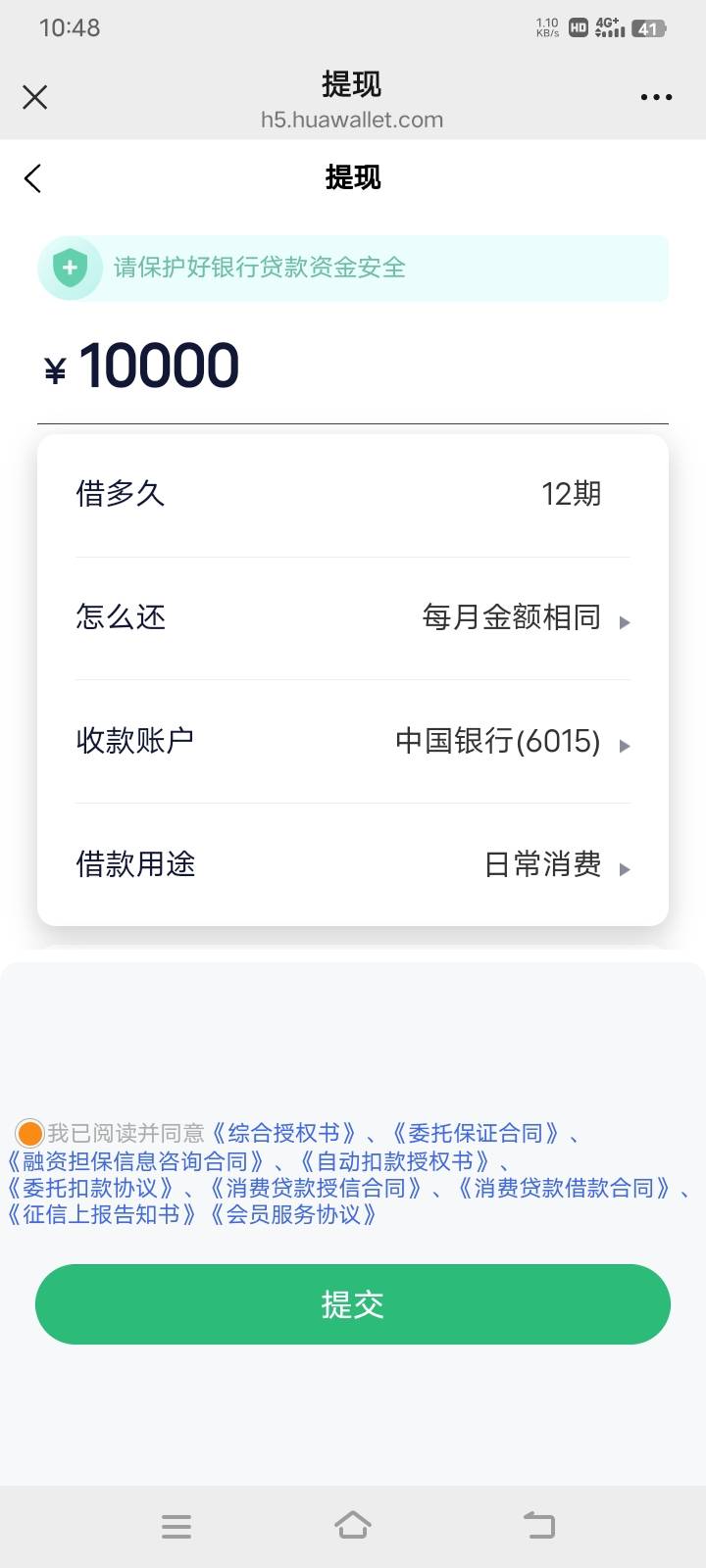Open the 《委托保证合同》 link

(476, 1134)
